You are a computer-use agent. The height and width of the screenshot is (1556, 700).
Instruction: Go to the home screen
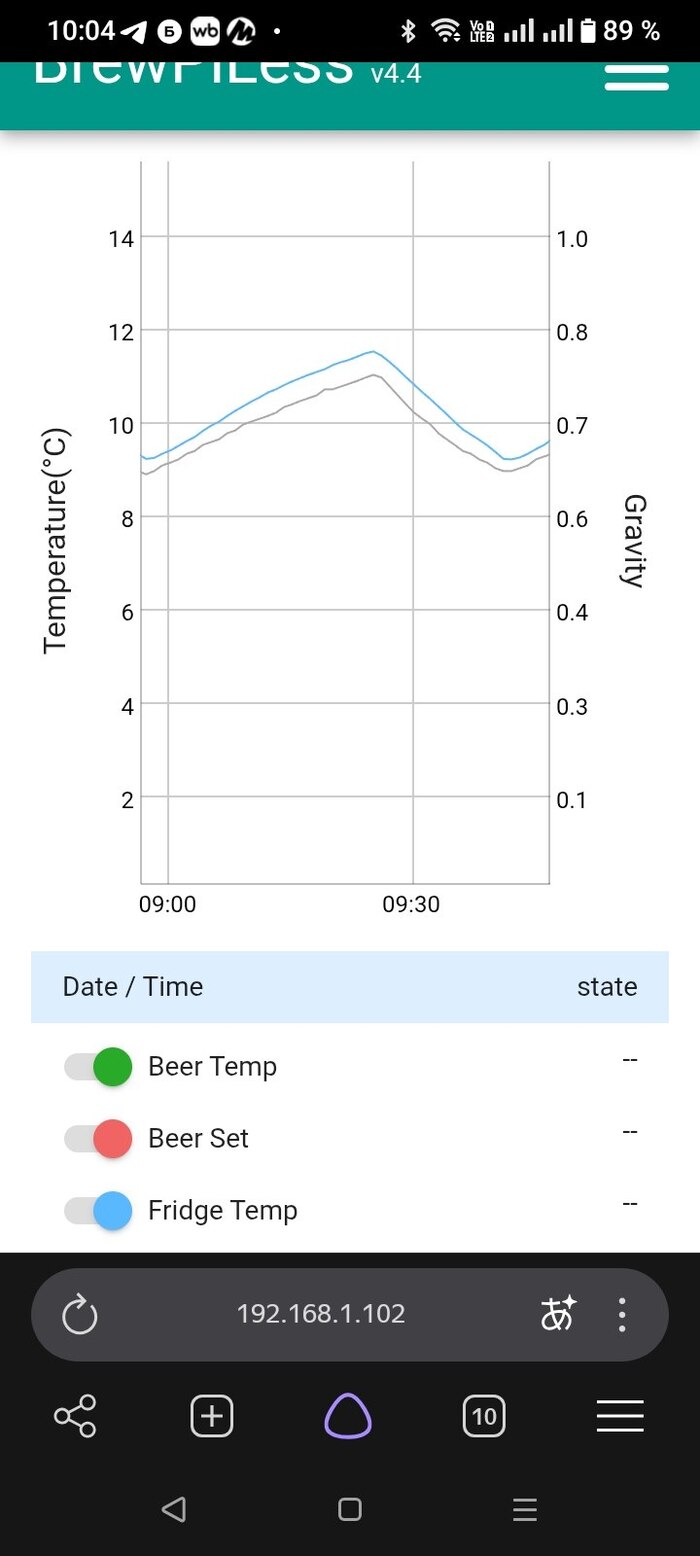(349, 1509)
